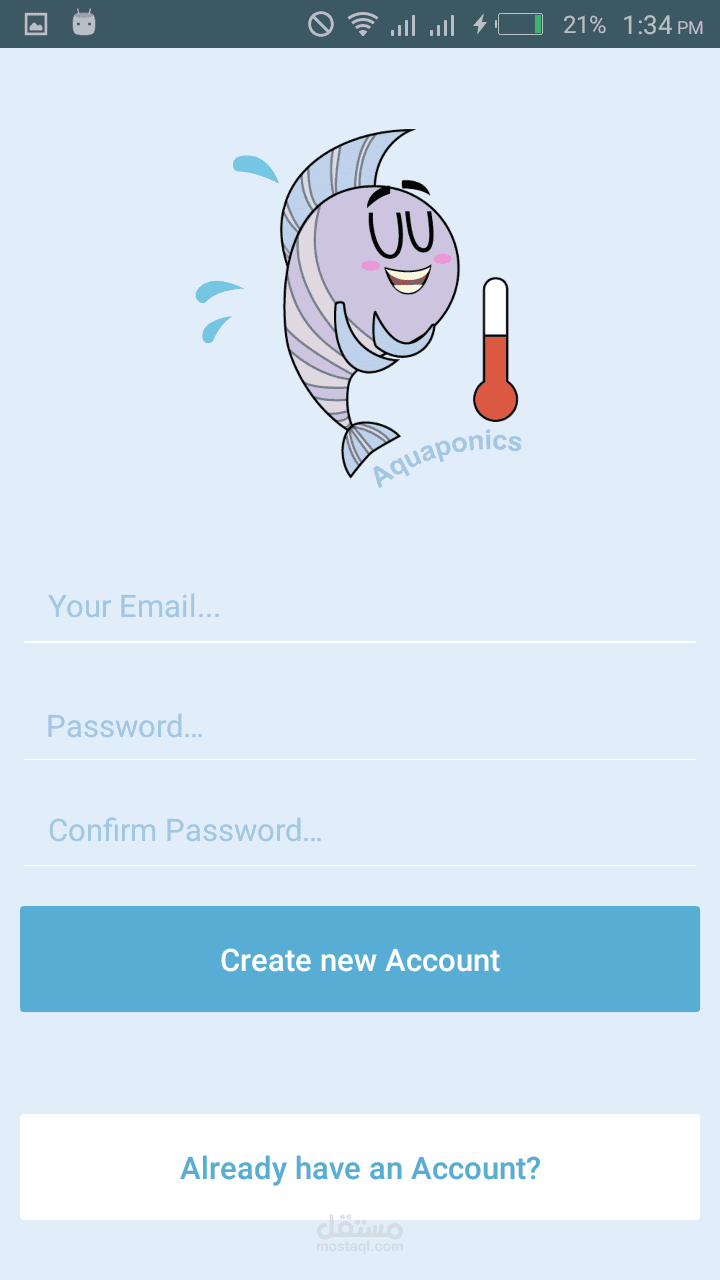Tap the Password input field

tap(360, 726)
